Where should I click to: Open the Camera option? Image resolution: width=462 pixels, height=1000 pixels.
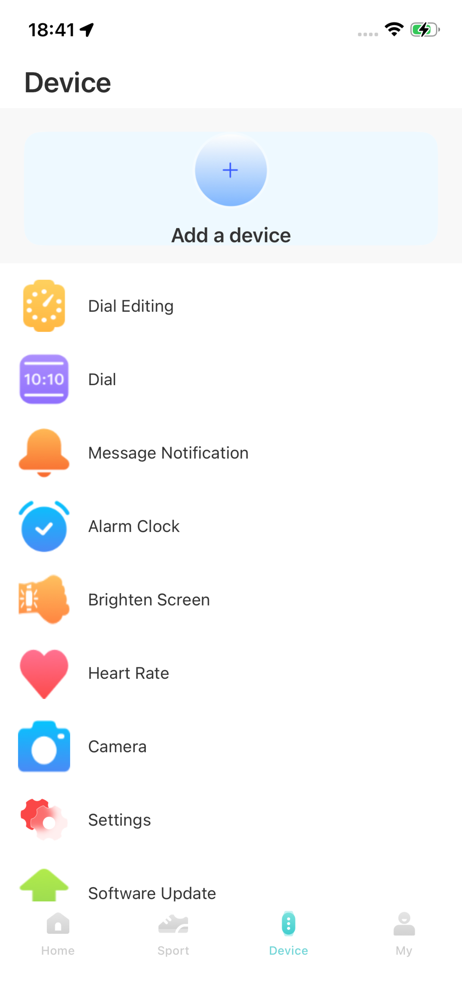click(231, 746)
